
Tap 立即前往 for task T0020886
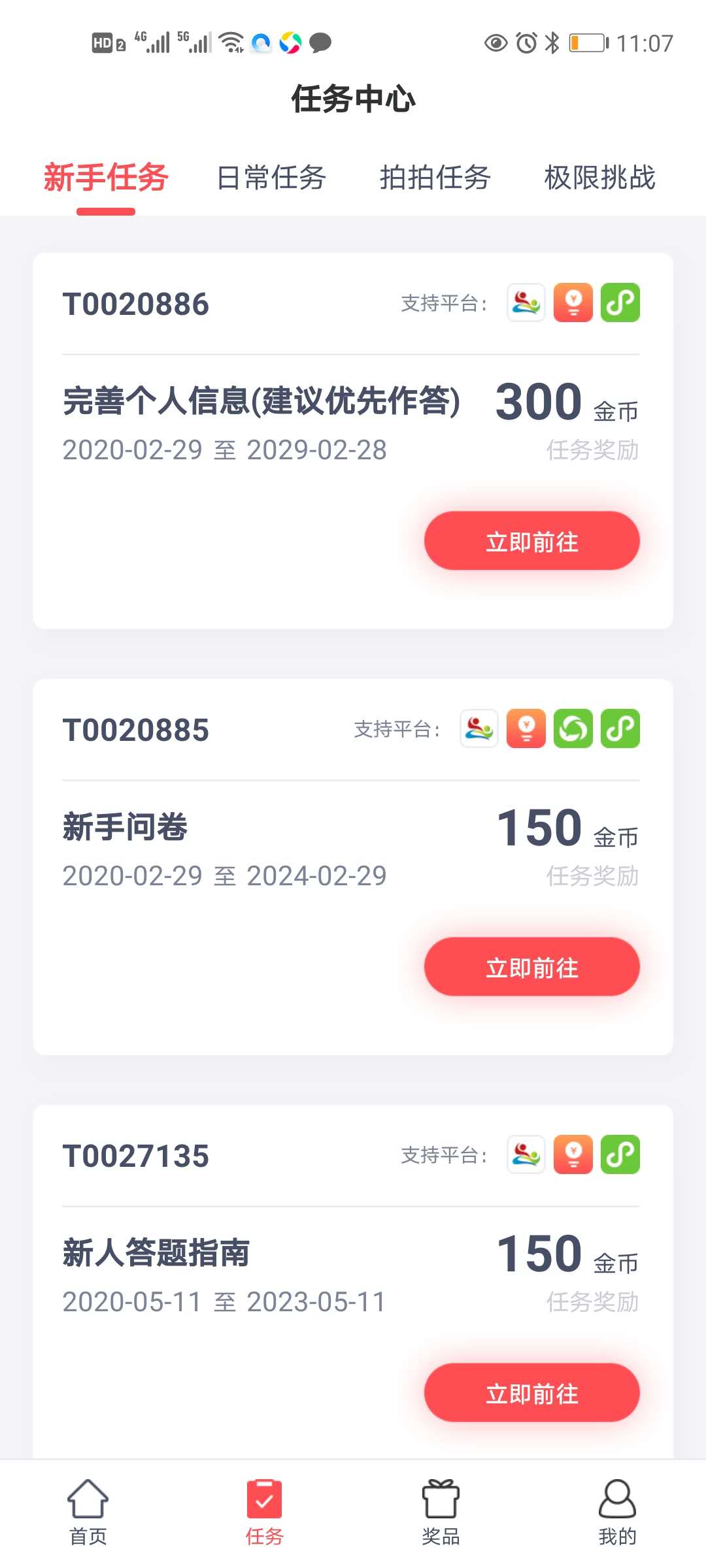531,541
